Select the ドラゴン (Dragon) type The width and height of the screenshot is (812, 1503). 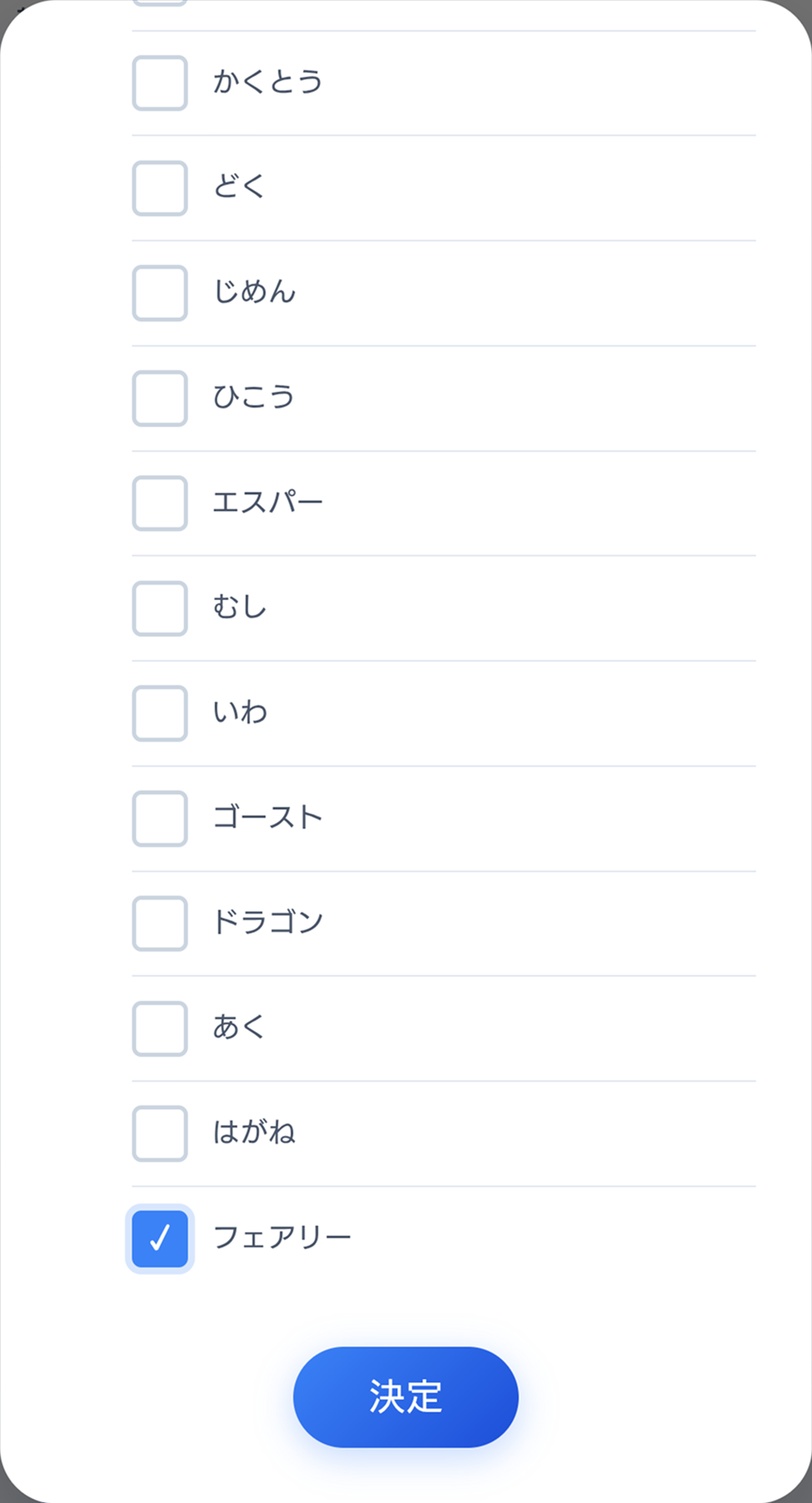point(159,924)
